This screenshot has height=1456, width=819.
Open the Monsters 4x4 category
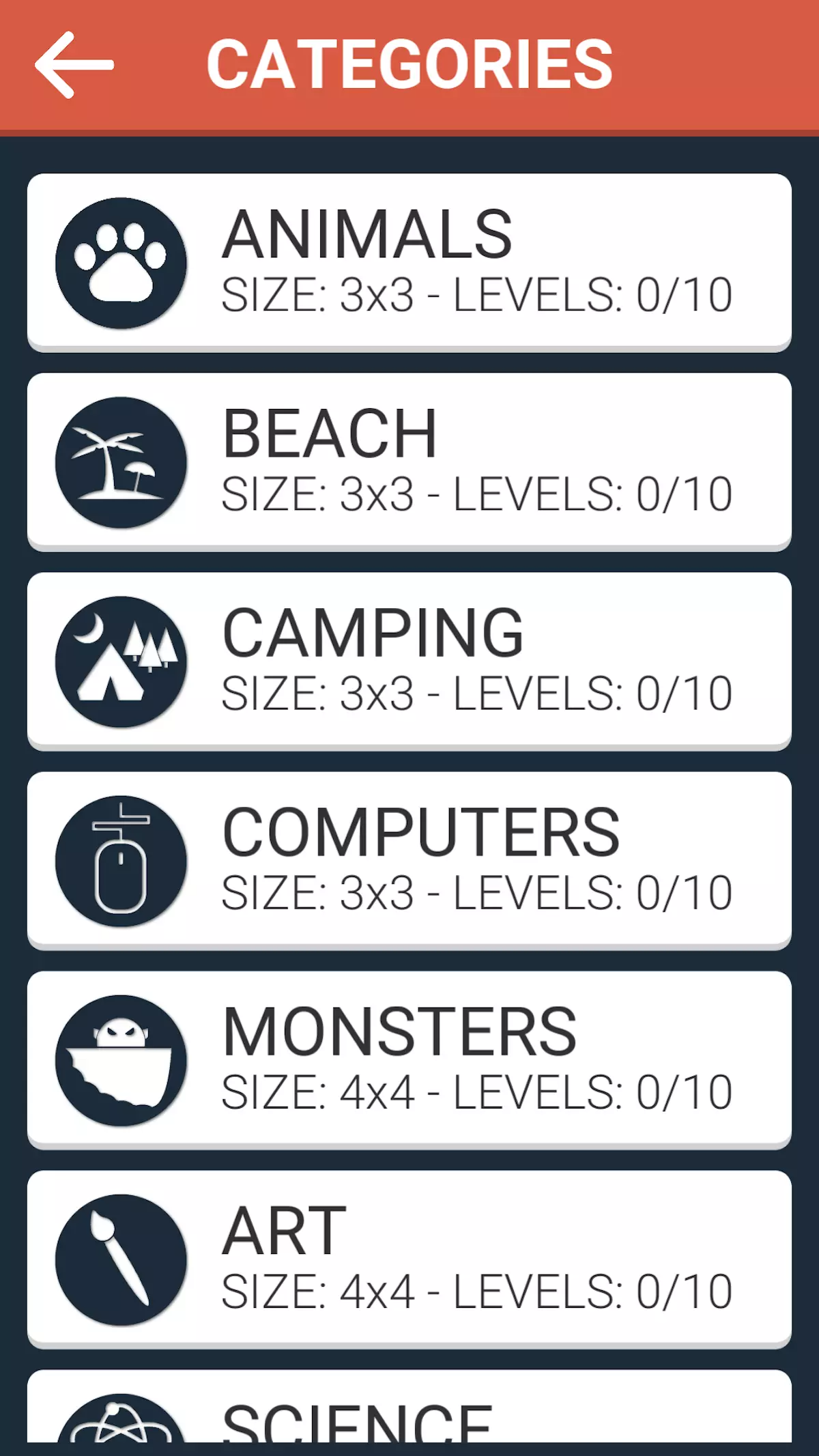point(409,1059)
